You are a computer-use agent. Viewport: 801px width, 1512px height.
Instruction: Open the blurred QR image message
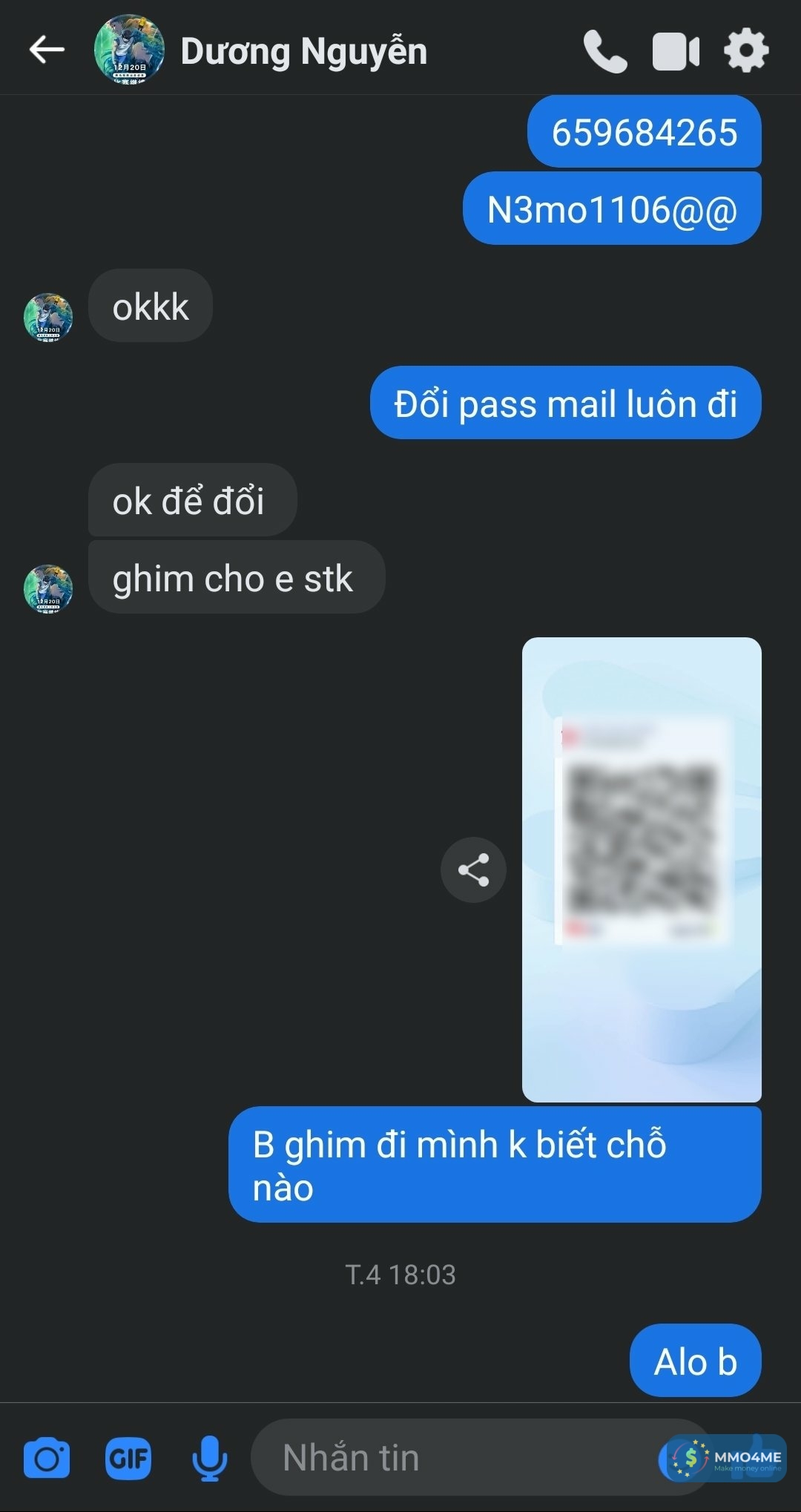642,869
